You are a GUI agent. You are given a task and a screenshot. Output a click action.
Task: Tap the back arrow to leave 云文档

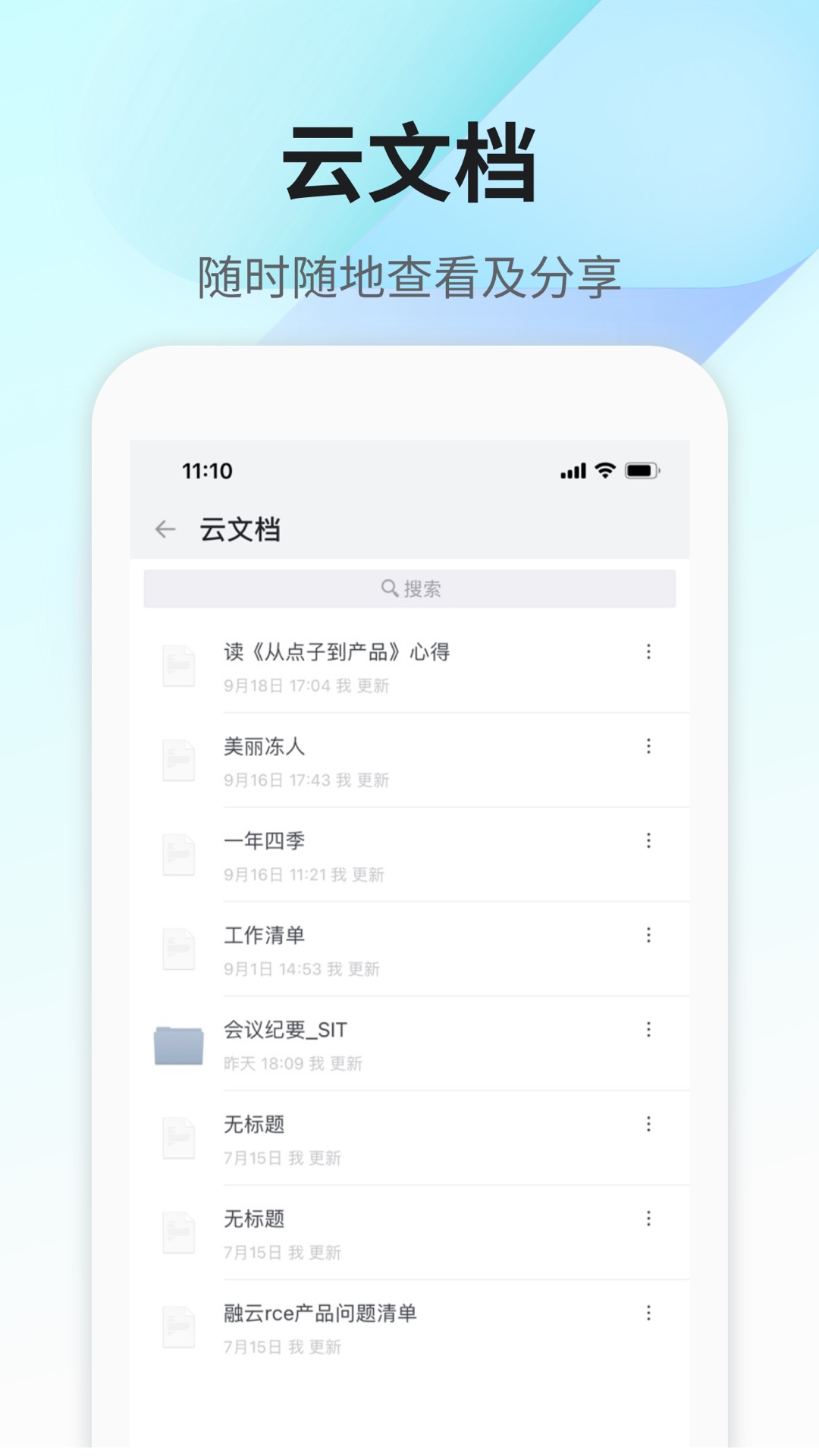tap(166, 529)
